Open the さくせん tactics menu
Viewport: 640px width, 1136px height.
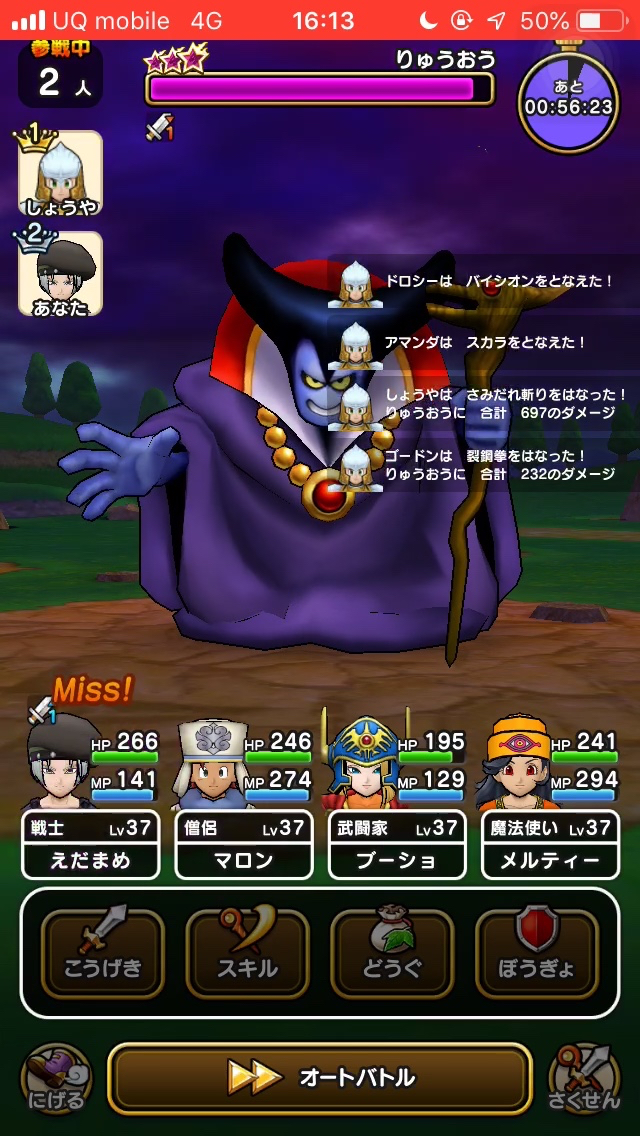coord(586,1079)
